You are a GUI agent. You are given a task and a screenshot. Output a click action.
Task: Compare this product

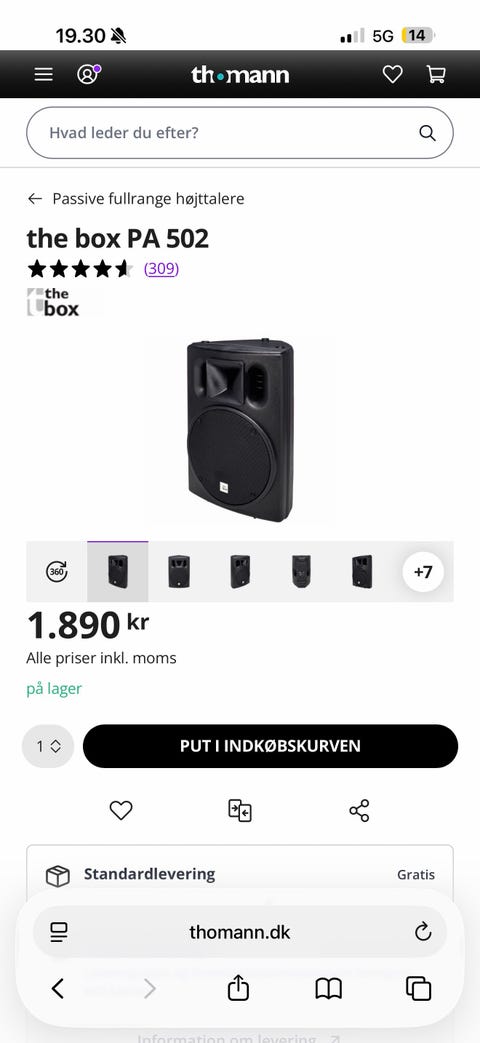(240, 811)
